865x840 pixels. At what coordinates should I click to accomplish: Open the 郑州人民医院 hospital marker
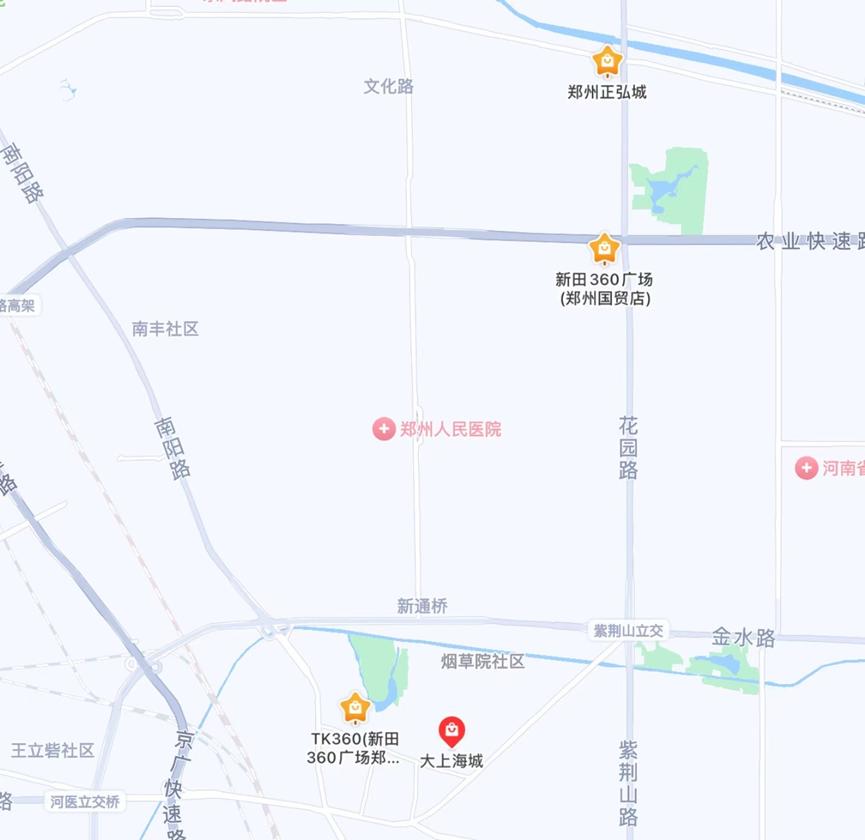point(384,429)
